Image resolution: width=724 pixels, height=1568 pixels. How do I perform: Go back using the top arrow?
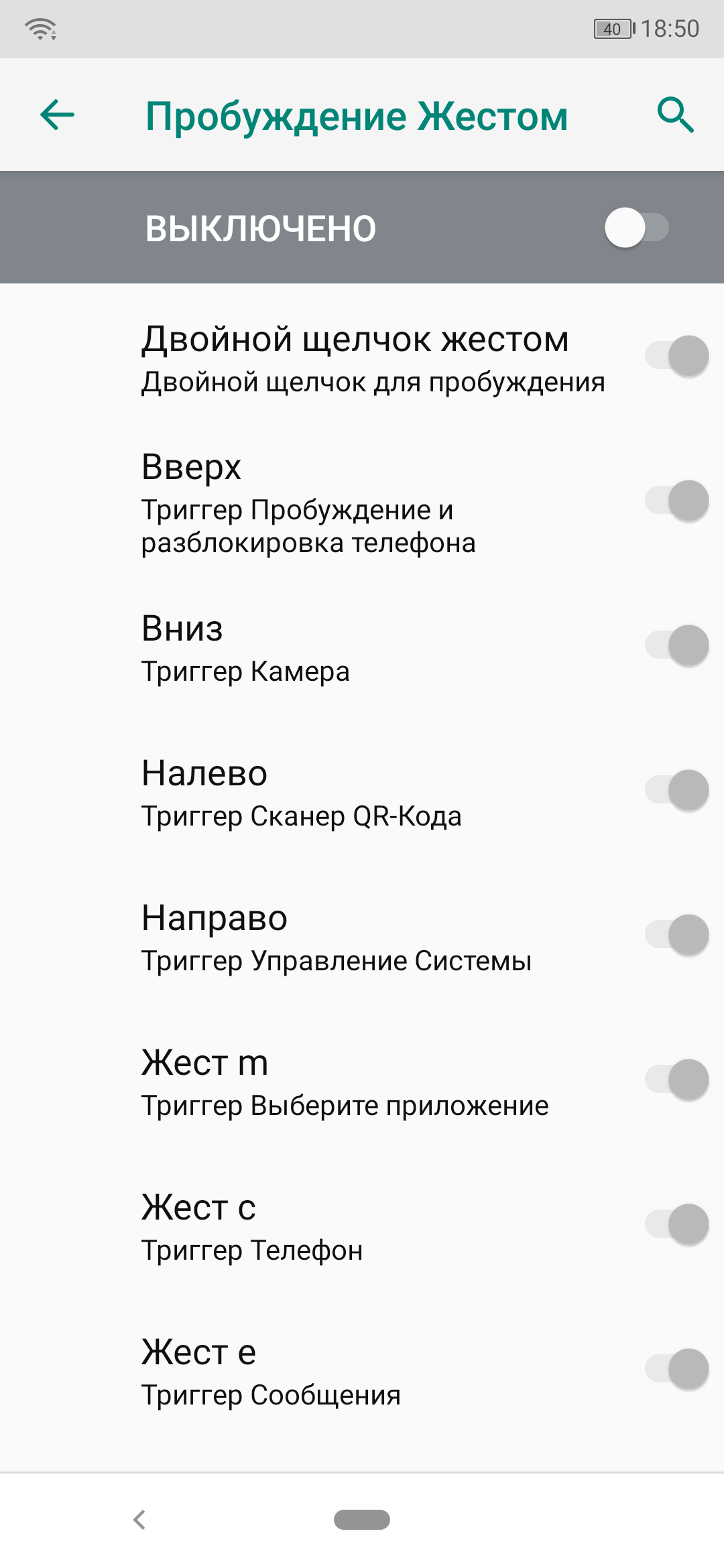(58, 115)
